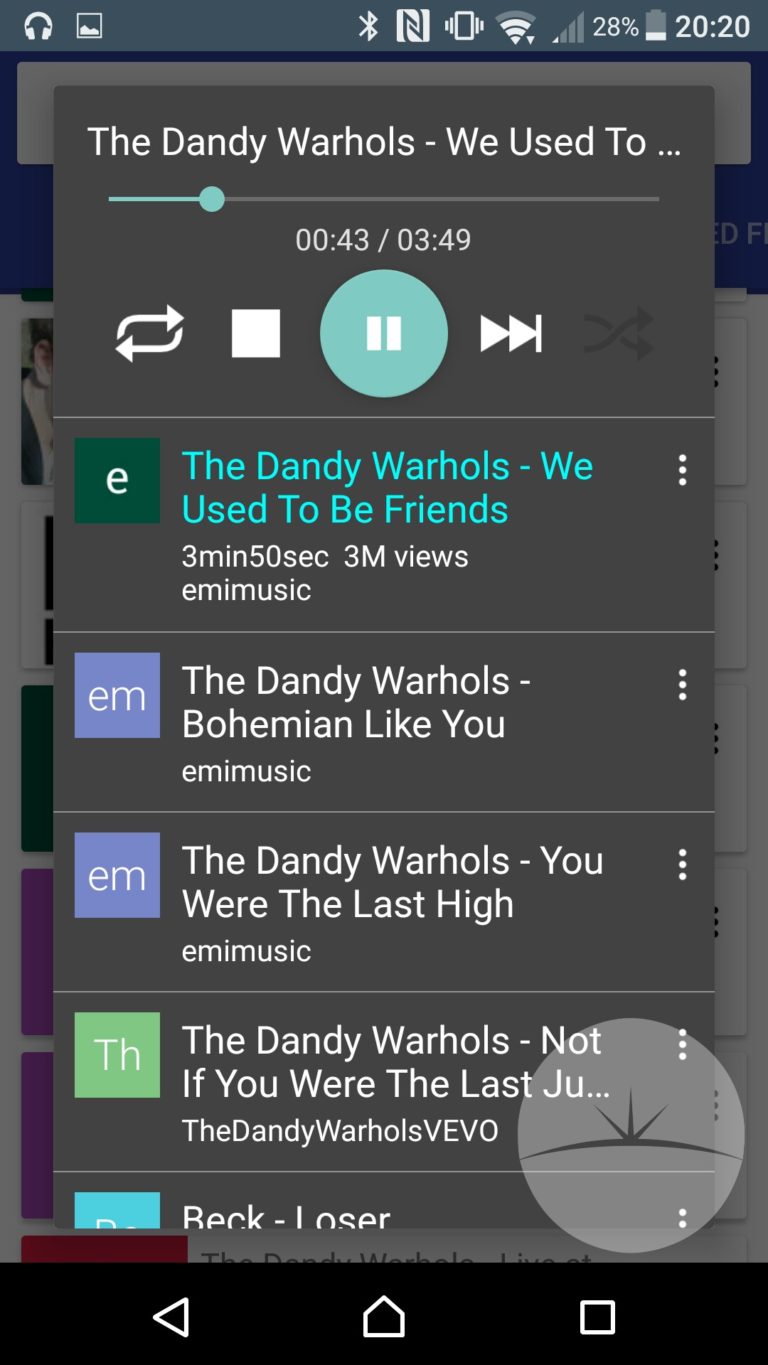Image resolution: width=768 pixels, height=1365 pixels.
Task: Open options for You Were The Last High
Action: tap(682, 865)
